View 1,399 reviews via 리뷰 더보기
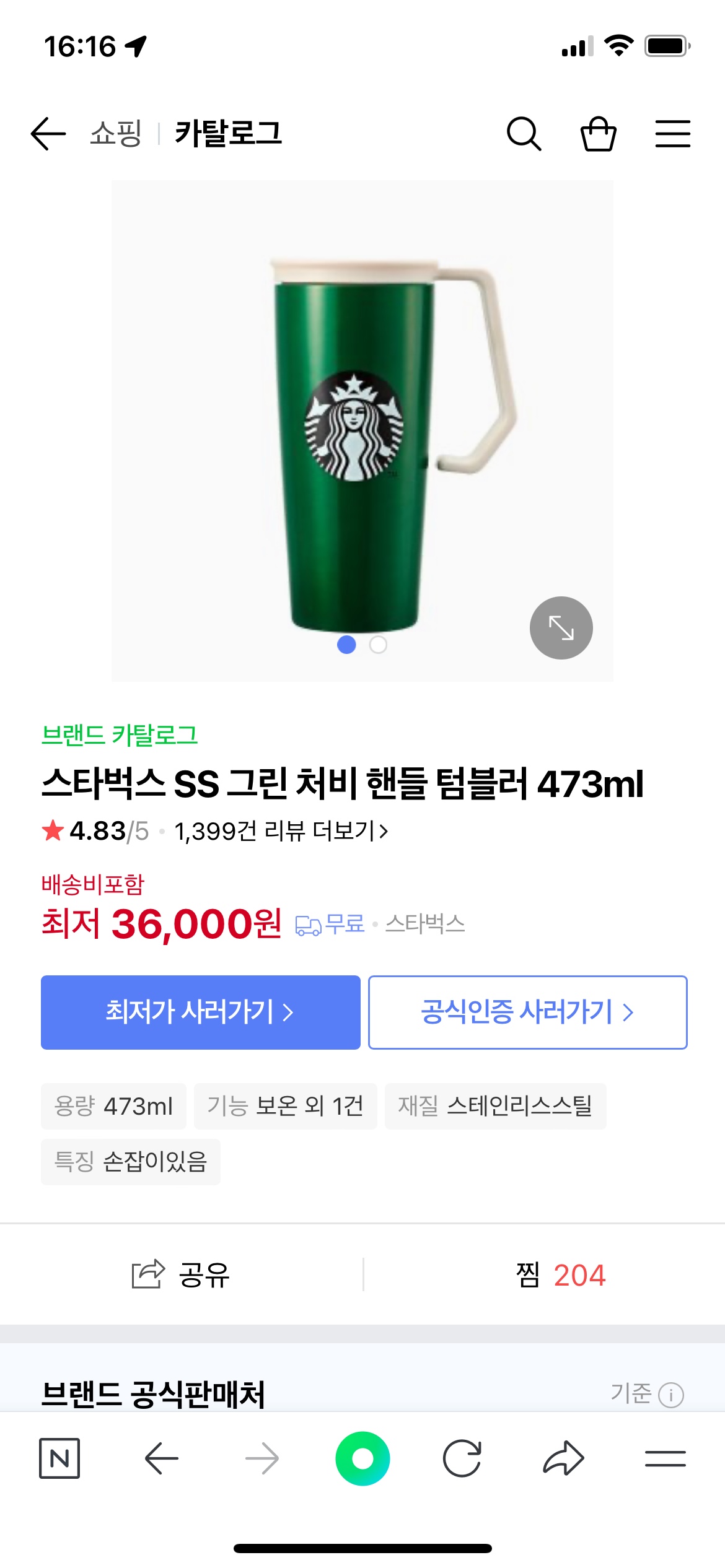This screenshot has height=1568, width=725. pyautogui.click(x=281, y=831)
